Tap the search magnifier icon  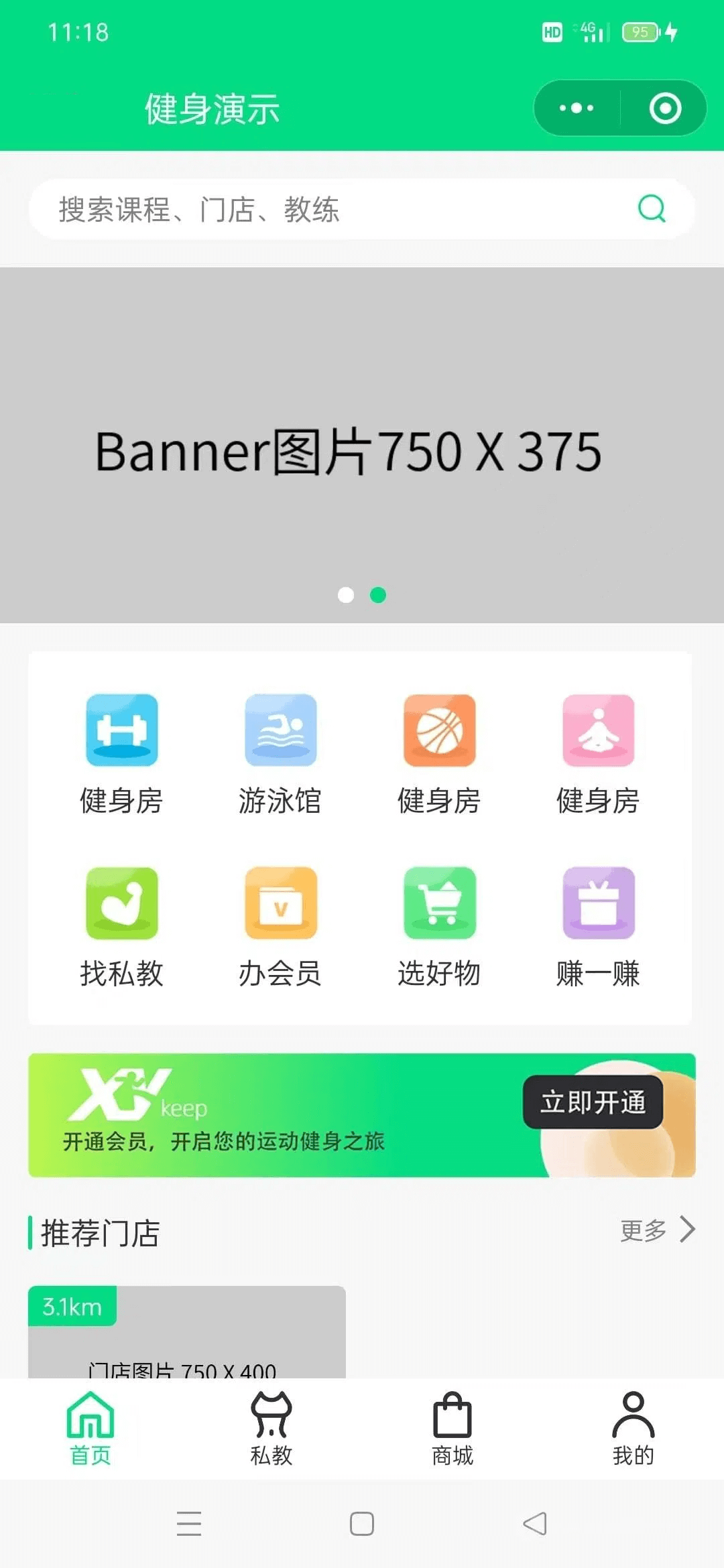[x=651, y=210]
